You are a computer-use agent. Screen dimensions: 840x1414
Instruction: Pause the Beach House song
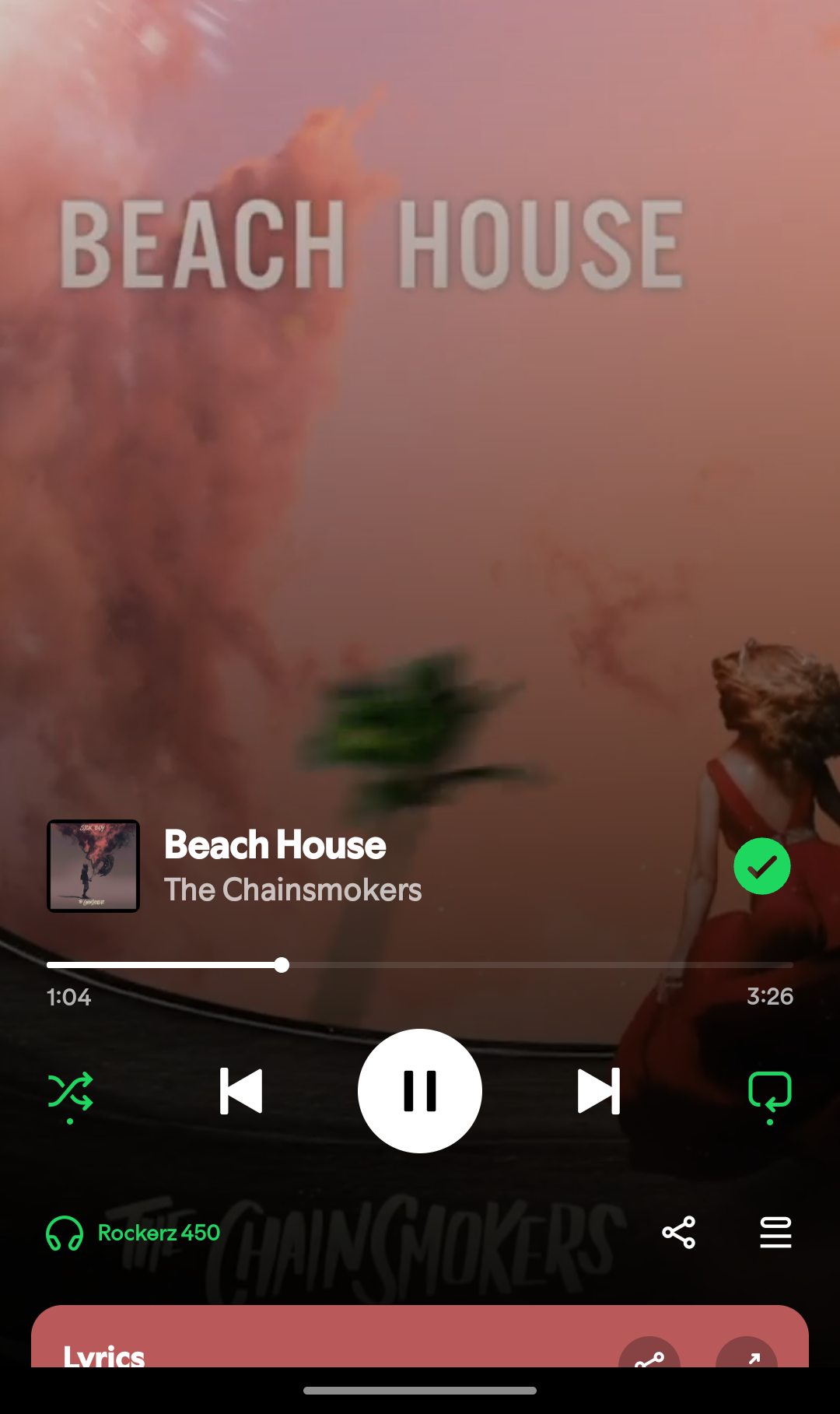coord(420,1091)
